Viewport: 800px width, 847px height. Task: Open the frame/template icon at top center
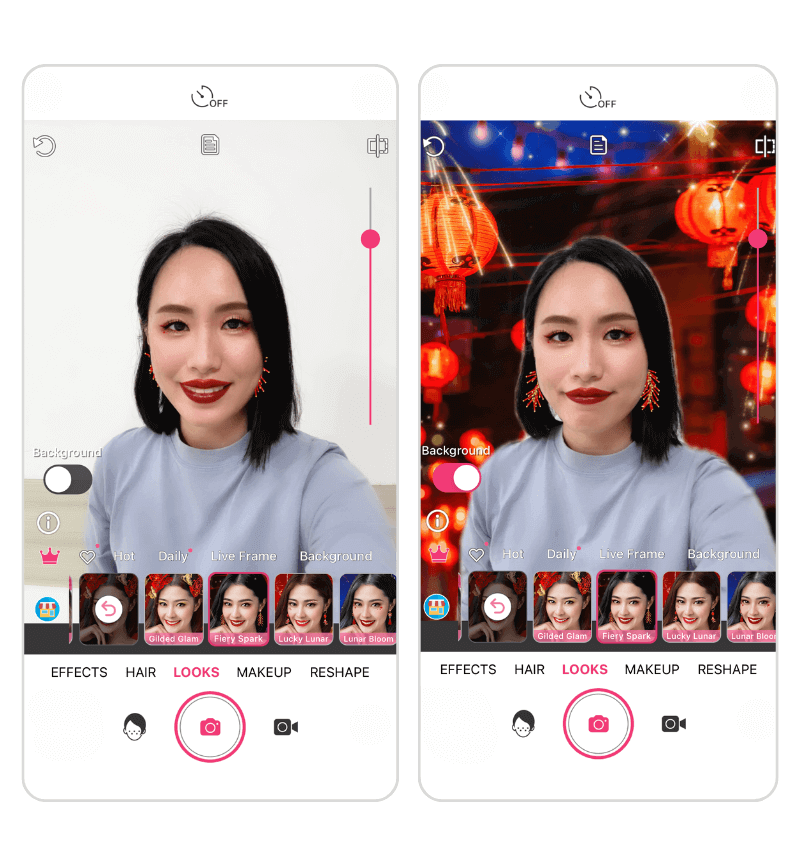[x=210, y=145]
